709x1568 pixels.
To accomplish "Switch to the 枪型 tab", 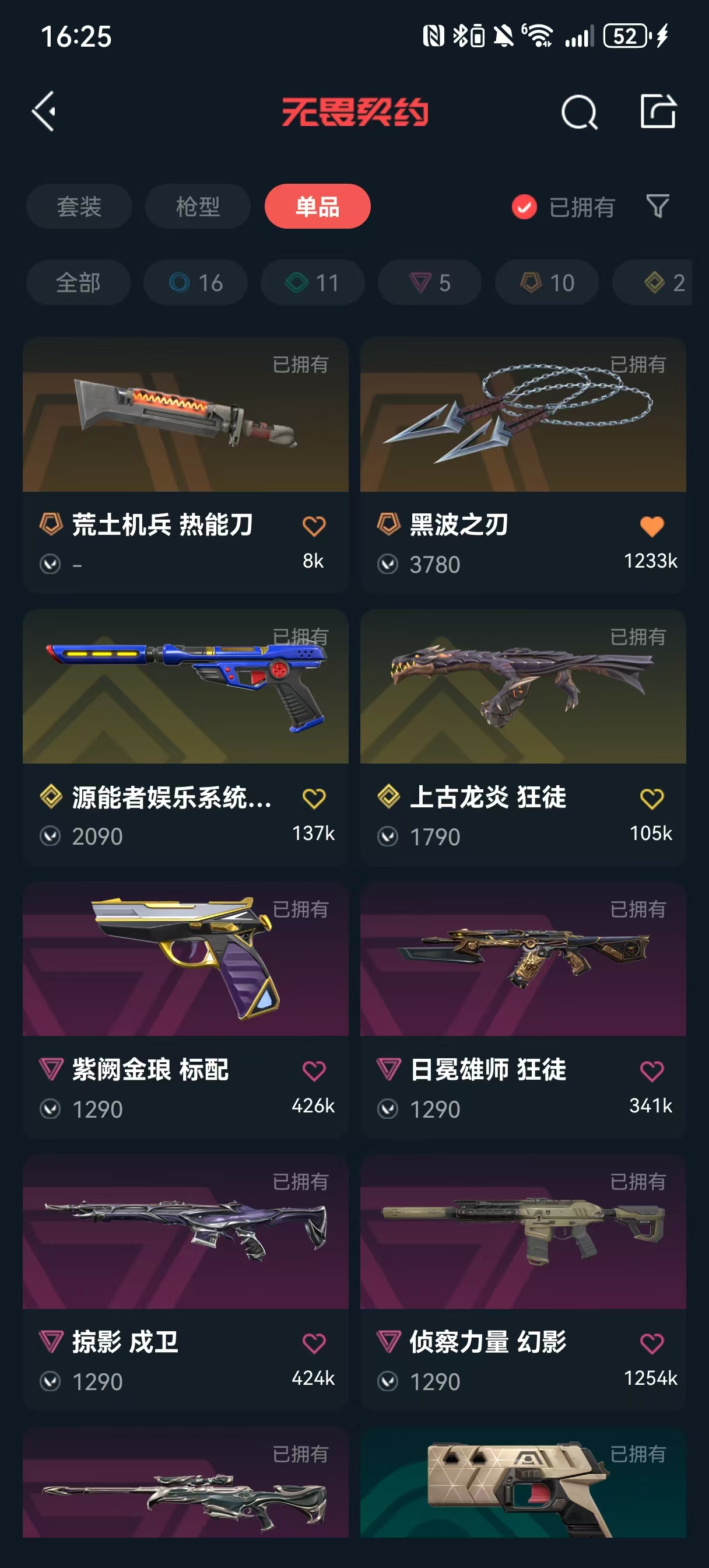I will [x=198, y=206].
